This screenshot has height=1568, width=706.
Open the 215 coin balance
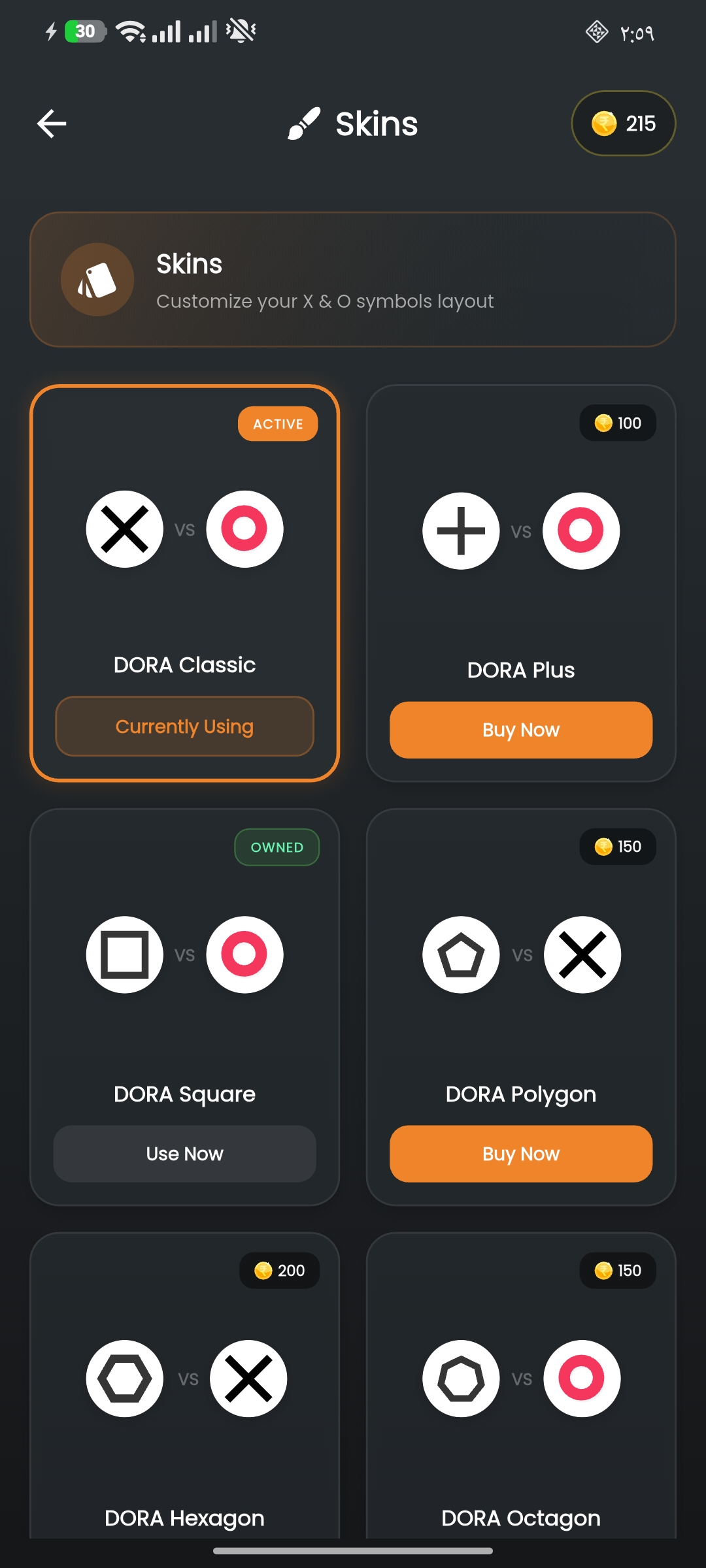(x=624, y=123)
